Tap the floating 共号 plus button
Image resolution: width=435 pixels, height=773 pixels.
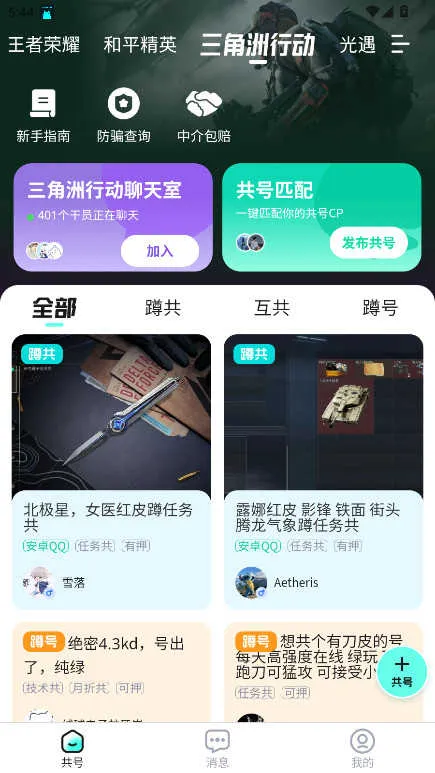click(x=402, y=672)
